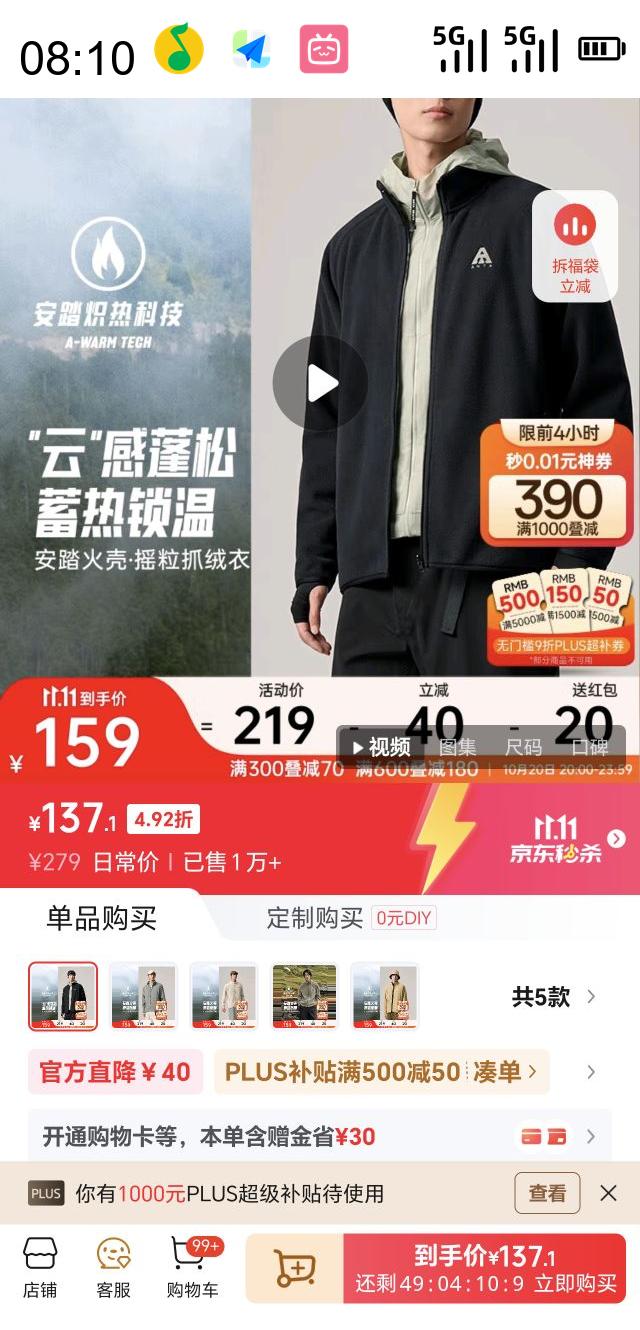Buy now with 立即购买 at ¥137.1
The height and width of the screenshot is (1330, 640).
[x=485, y=1269]
